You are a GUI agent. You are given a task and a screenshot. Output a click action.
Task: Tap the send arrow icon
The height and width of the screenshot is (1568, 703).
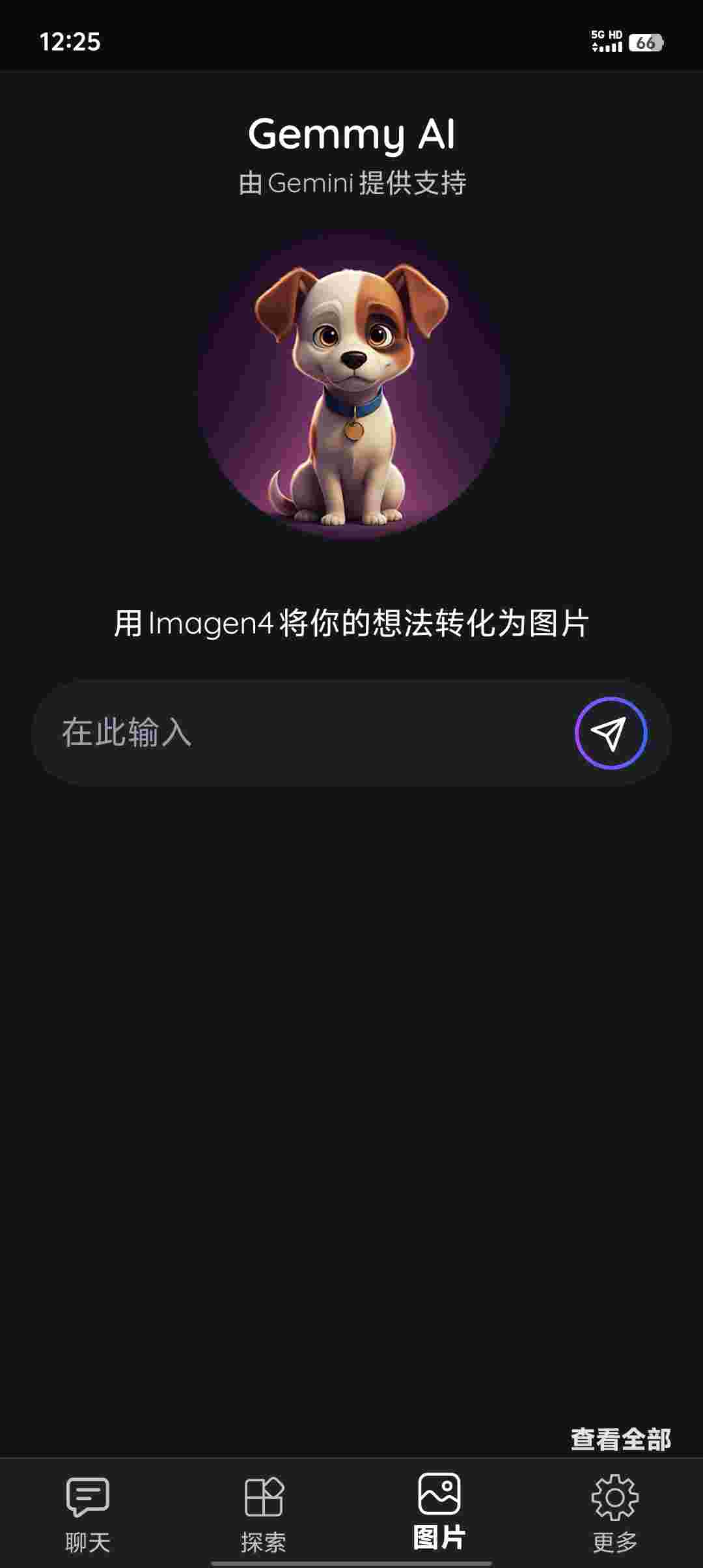coord(611,733)
